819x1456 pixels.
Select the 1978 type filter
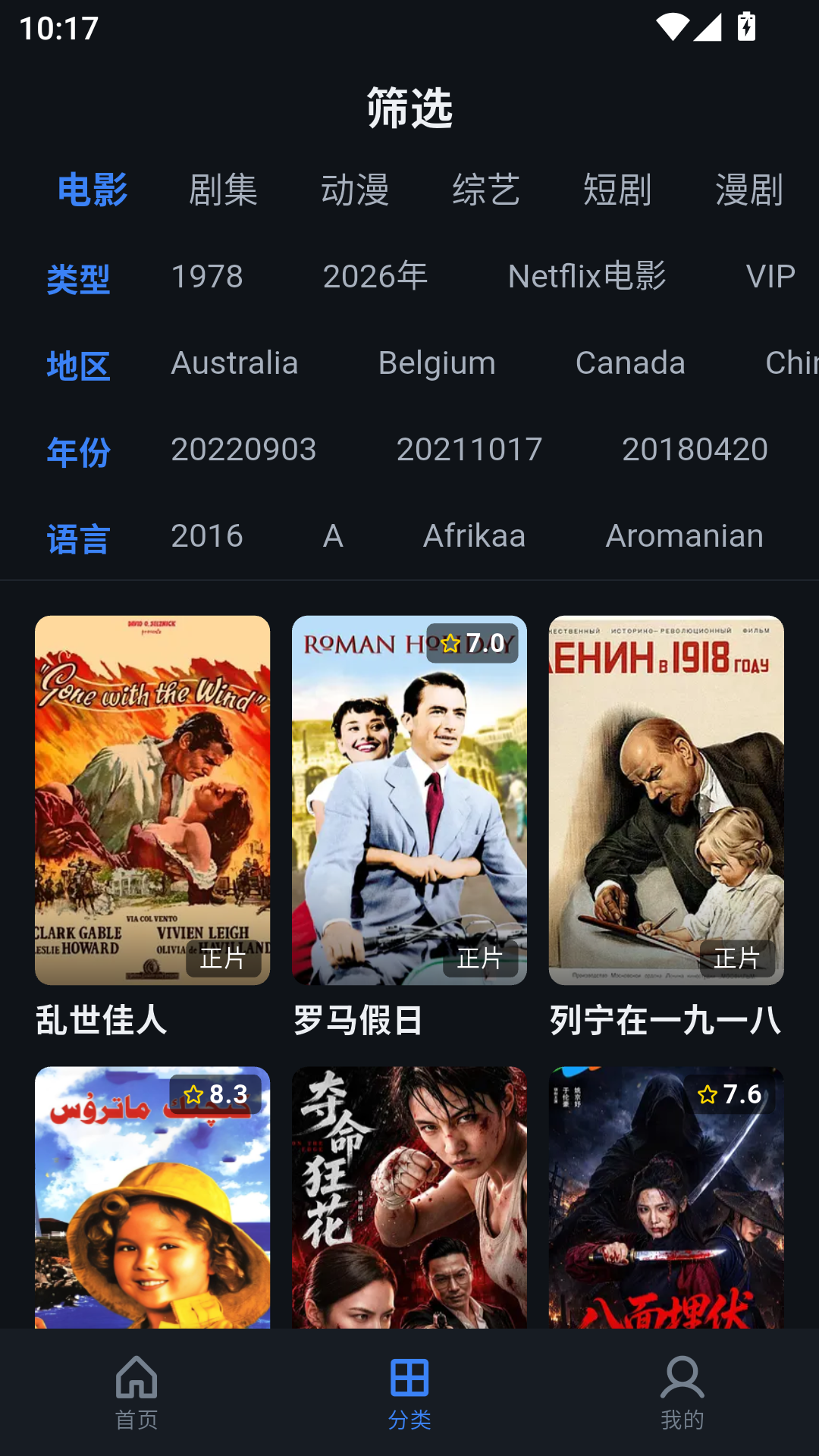(207, 276)
